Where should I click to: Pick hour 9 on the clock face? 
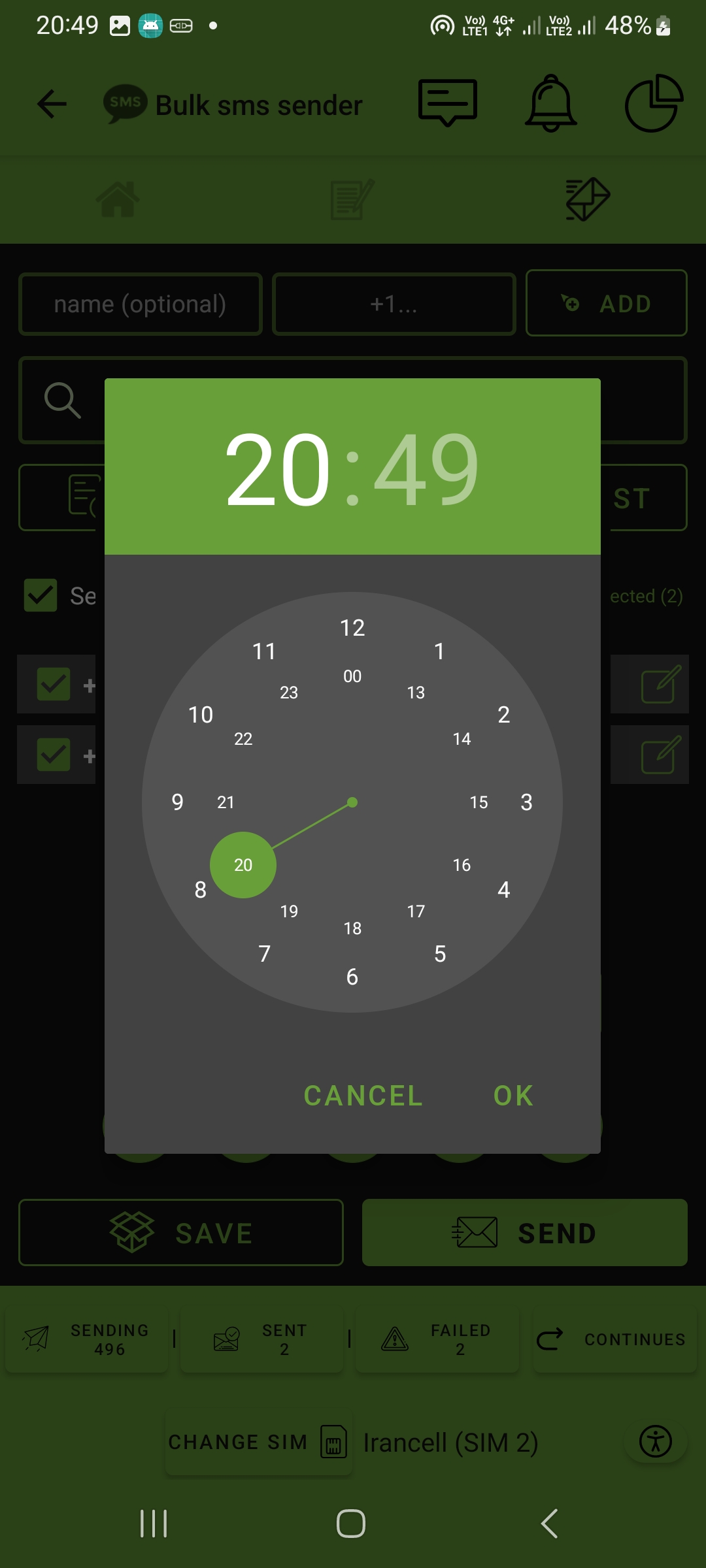pos(177,802)
